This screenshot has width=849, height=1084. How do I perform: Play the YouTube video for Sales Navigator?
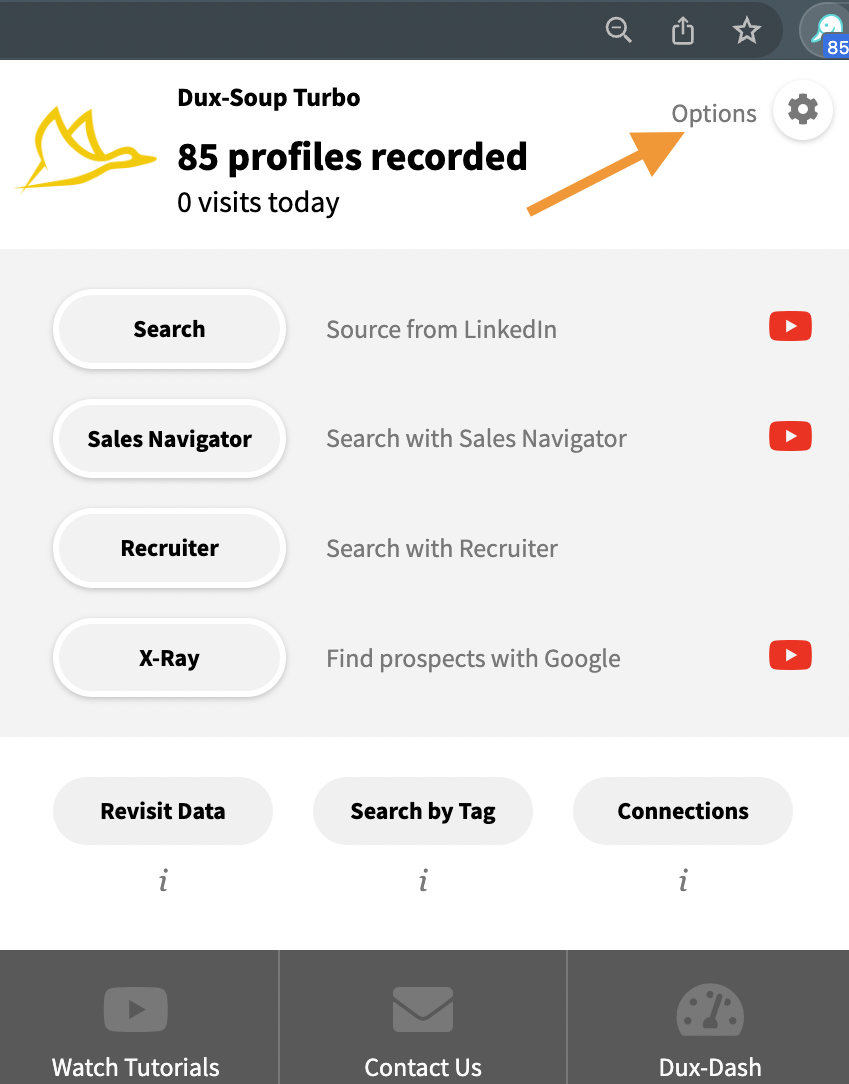[x=790, y=436]
